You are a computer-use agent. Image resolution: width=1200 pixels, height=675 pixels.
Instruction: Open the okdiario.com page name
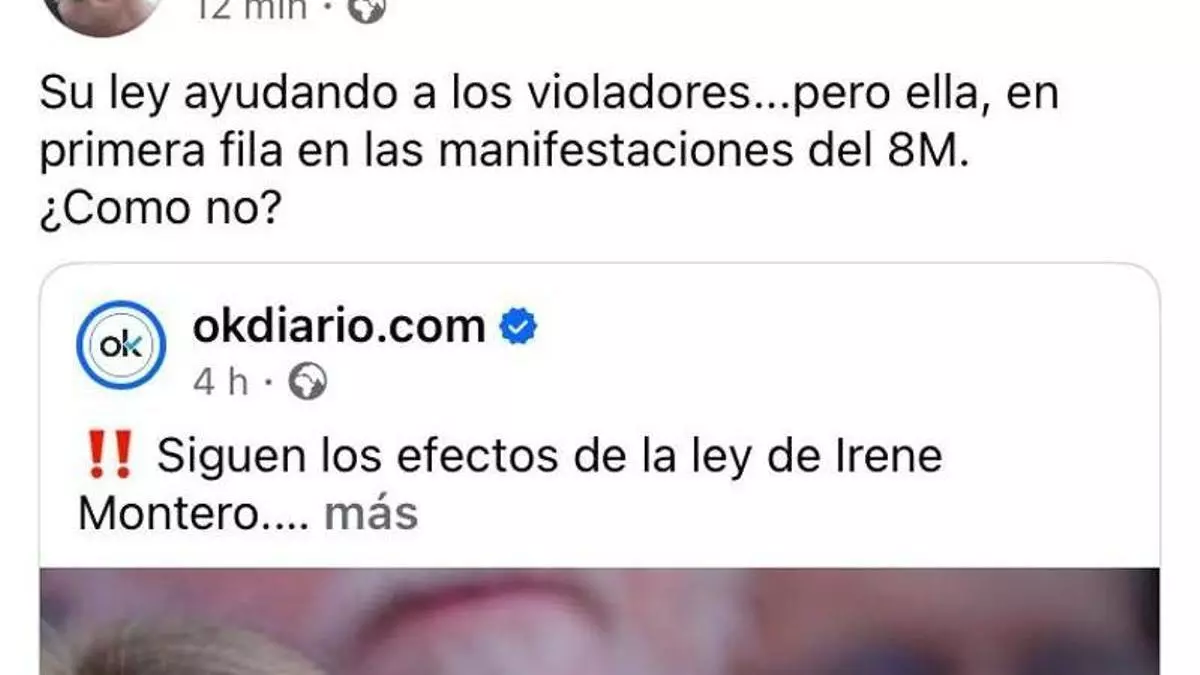[x=337, y=326]
